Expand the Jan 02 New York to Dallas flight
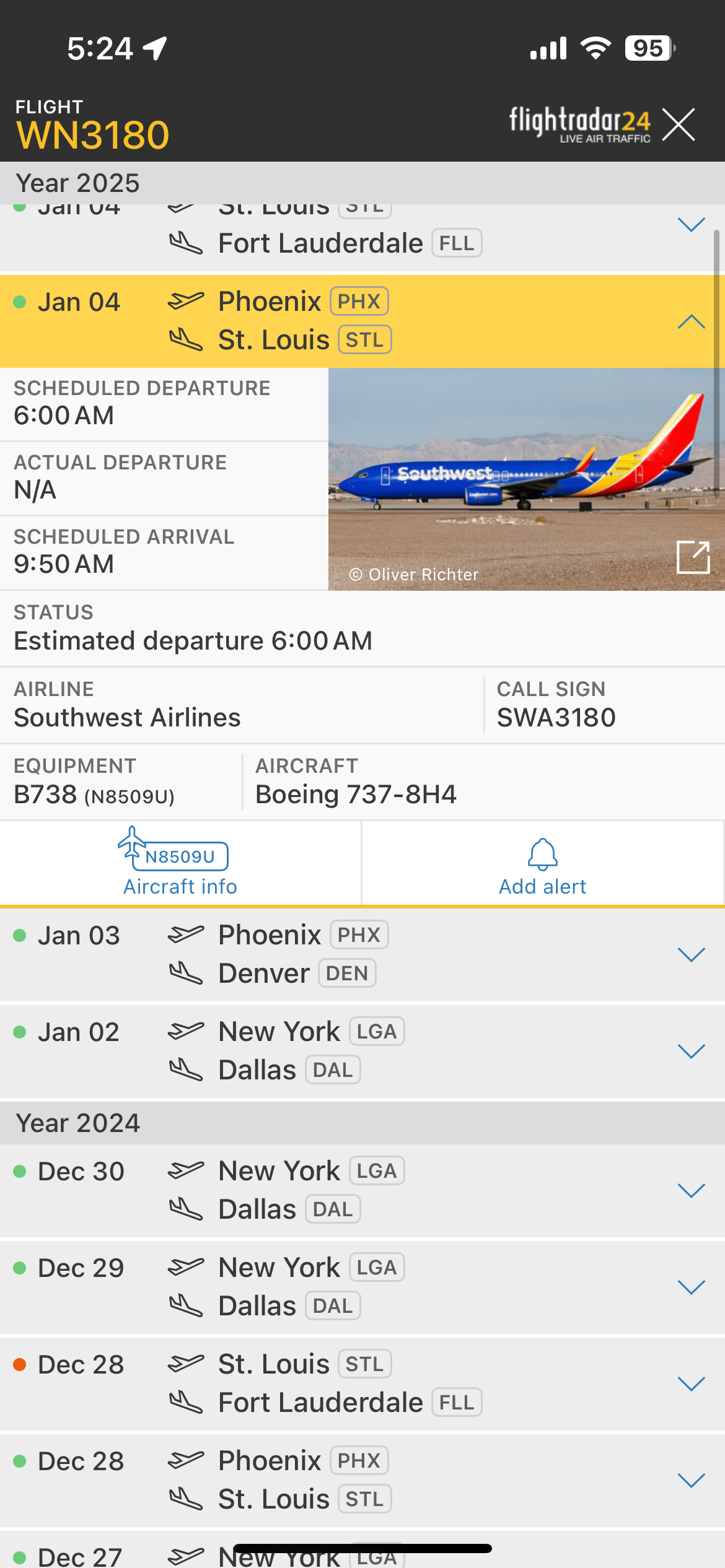The width and height of the screenshot is (725, 1568). [x=691, y=1051]
